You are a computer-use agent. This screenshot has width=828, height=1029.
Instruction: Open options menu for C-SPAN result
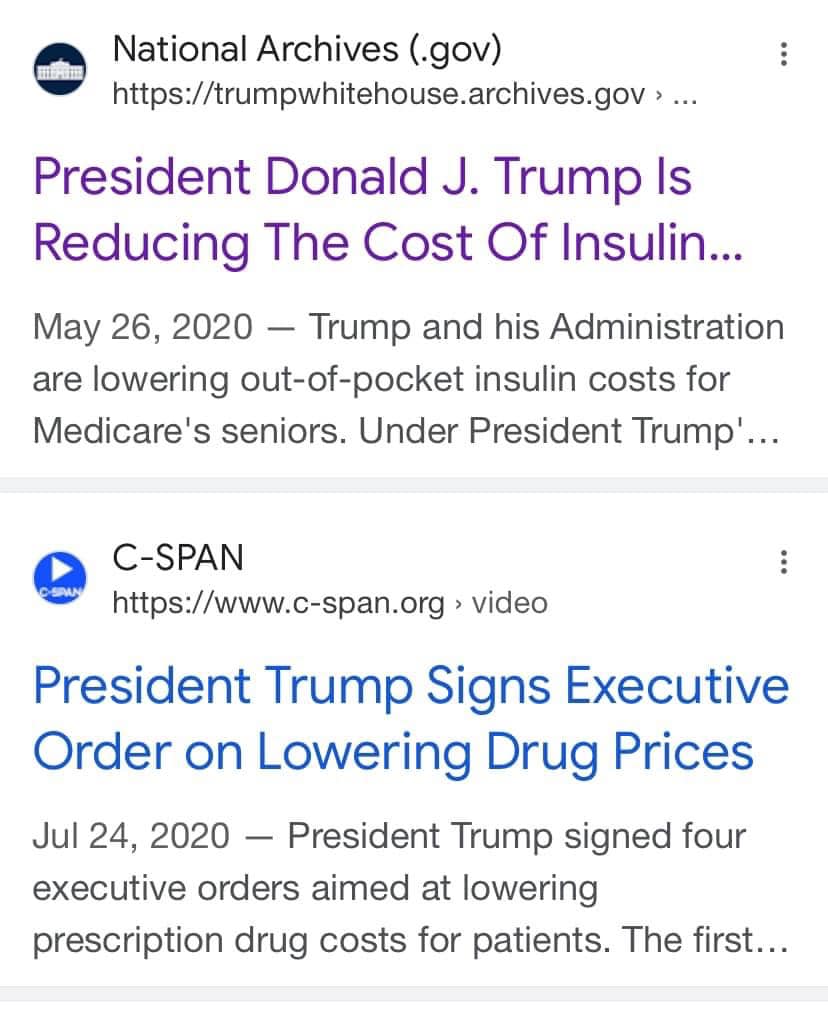tap(784, 562)
